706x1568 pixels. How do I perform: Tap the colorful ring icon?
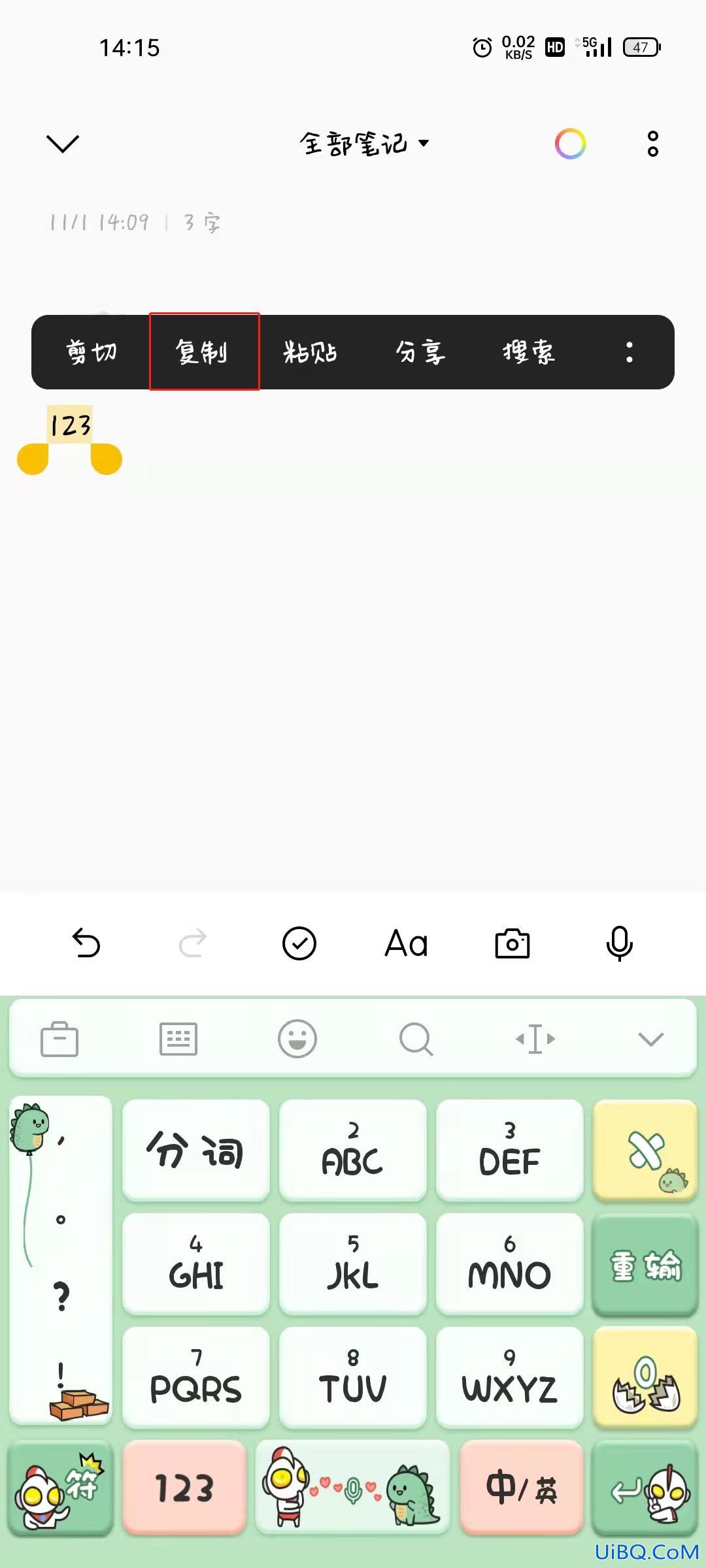[x=570, y=144]
